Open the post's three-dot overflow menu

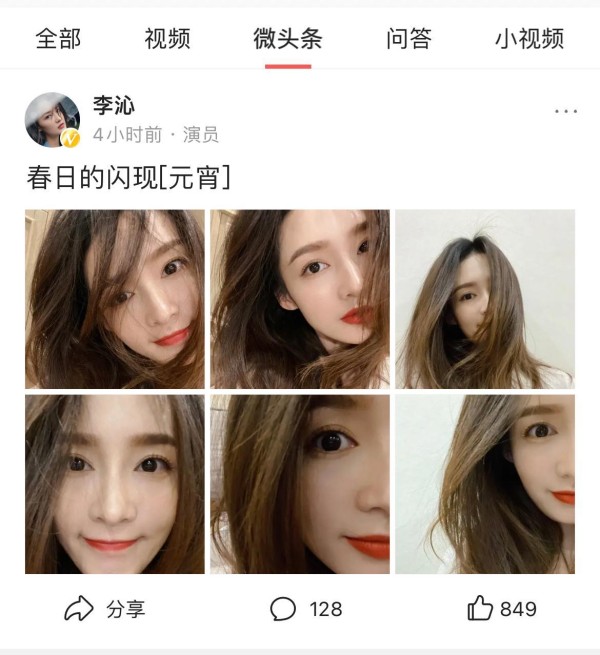(x=565, y=111)
